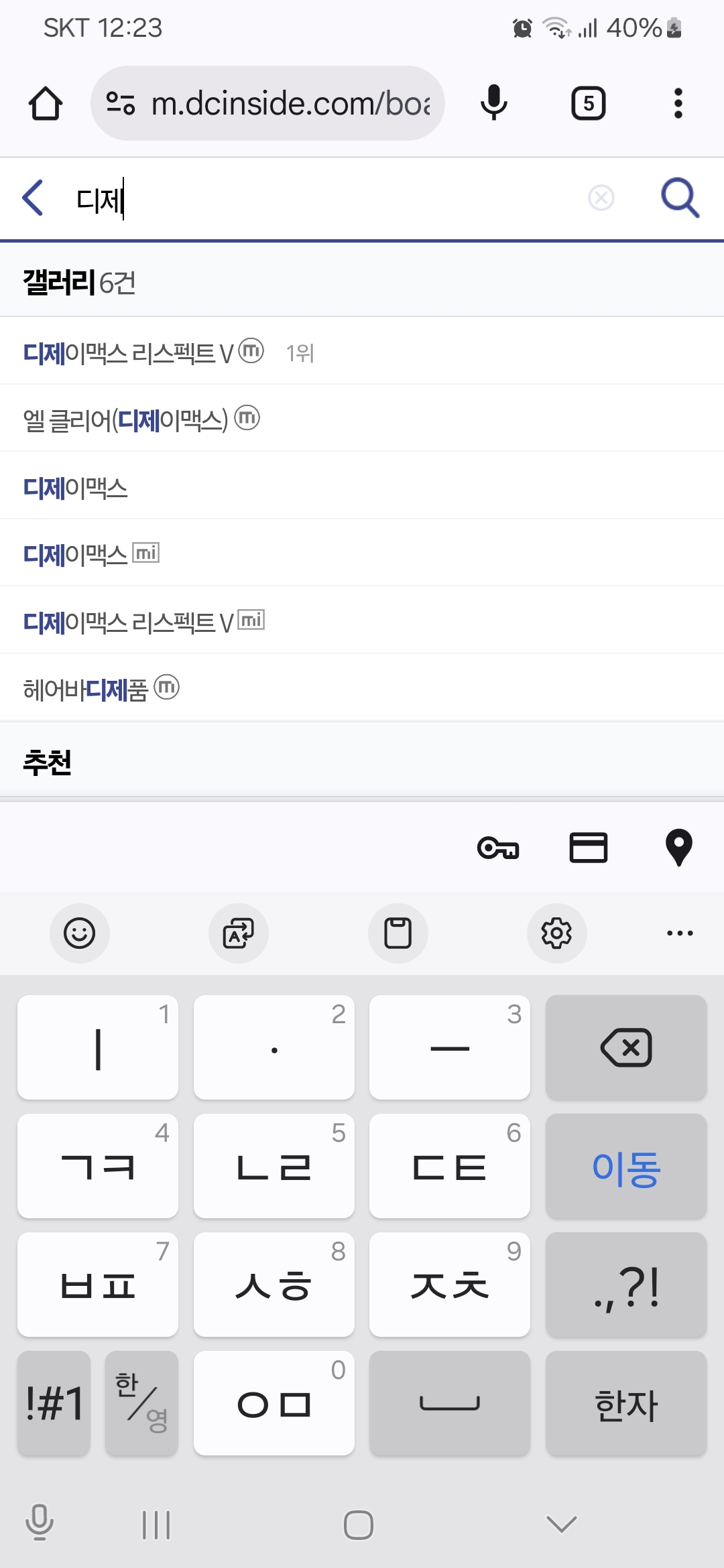Tap the browser address bar
Image resolution: width=724 pixels, height=1568 pixels.
(x=268, y=103)
